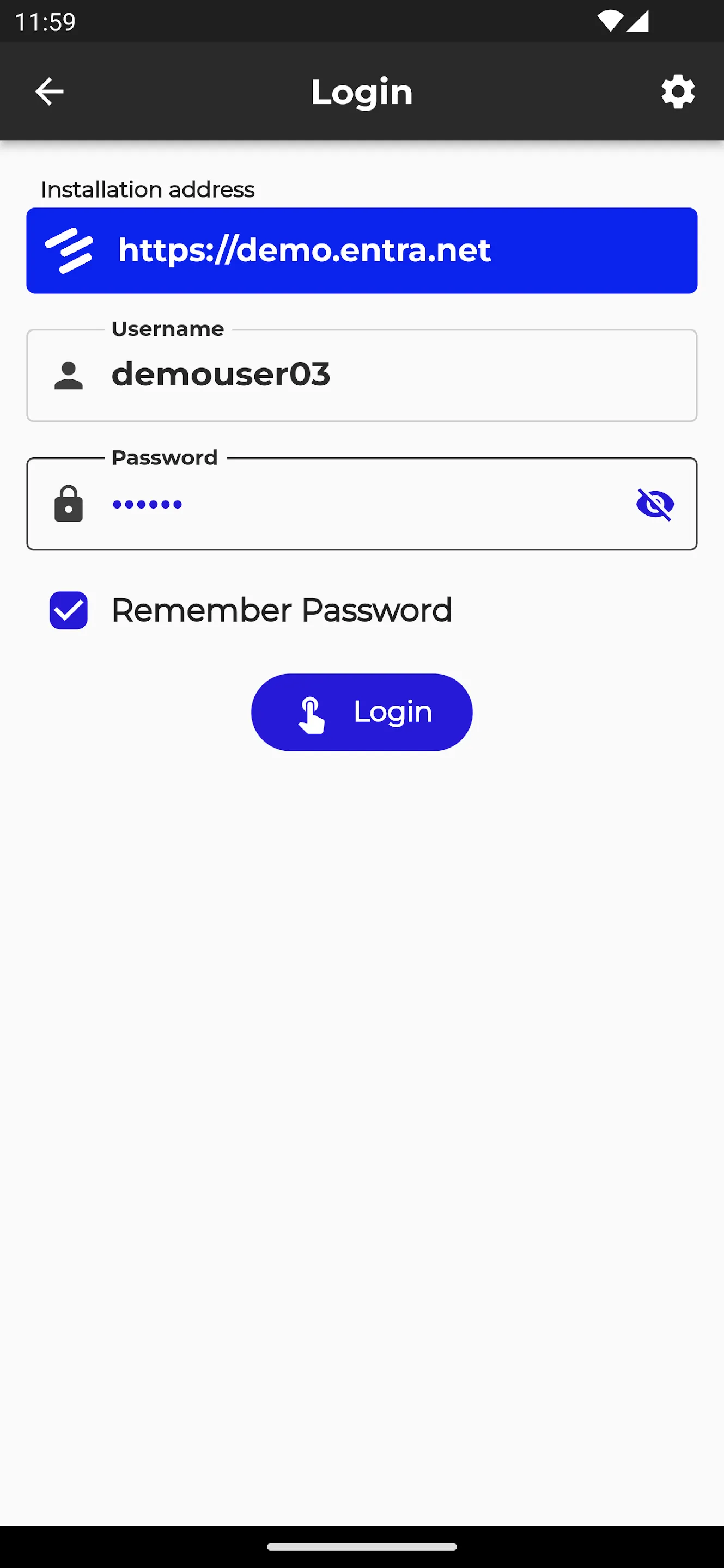Uncheck the Remember Password checkbox
This screenshot has width=724, height=1568.
point(68,610)
